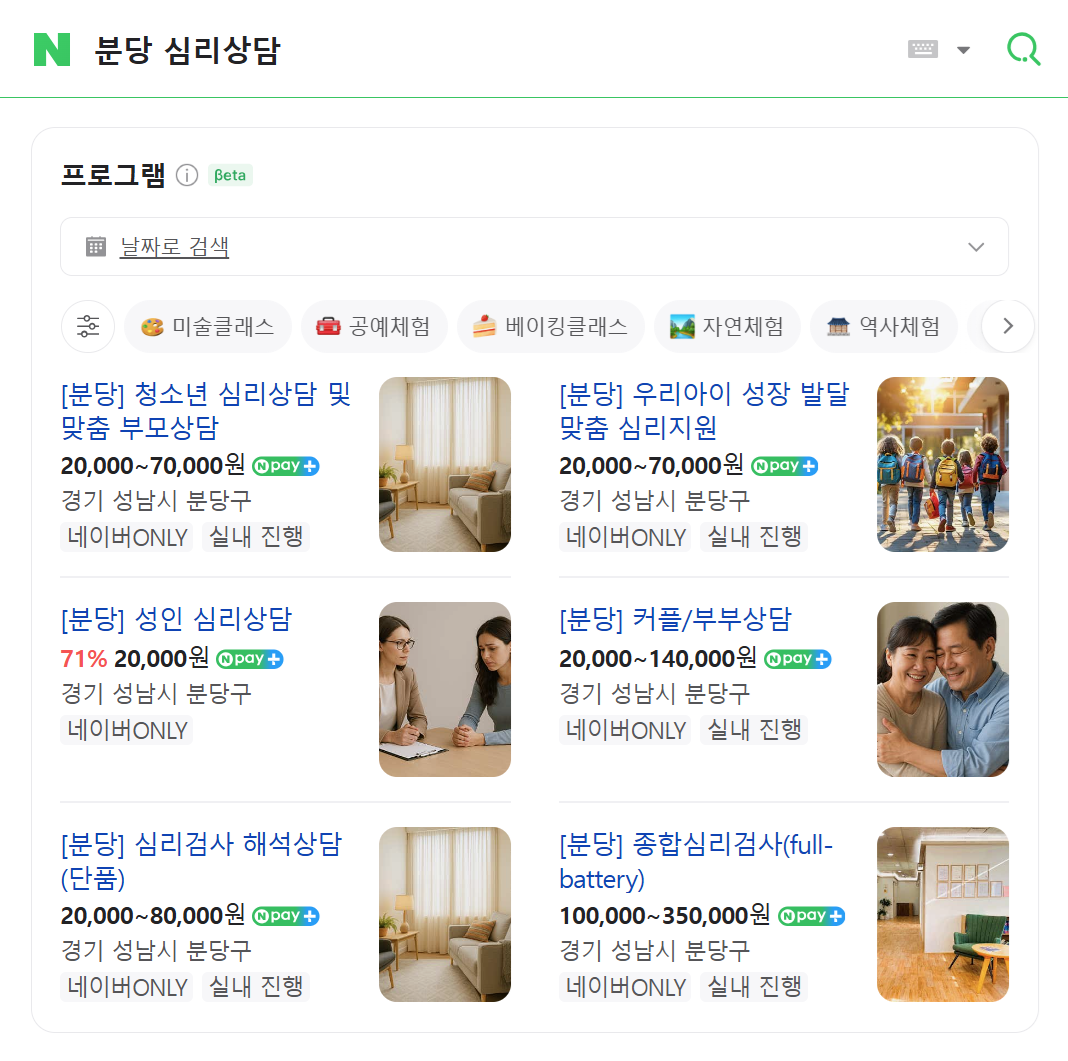View 심리검사 해석상담(단품) program
This screenshot has height=1061, width=1068.
click(x=200, y=861)
